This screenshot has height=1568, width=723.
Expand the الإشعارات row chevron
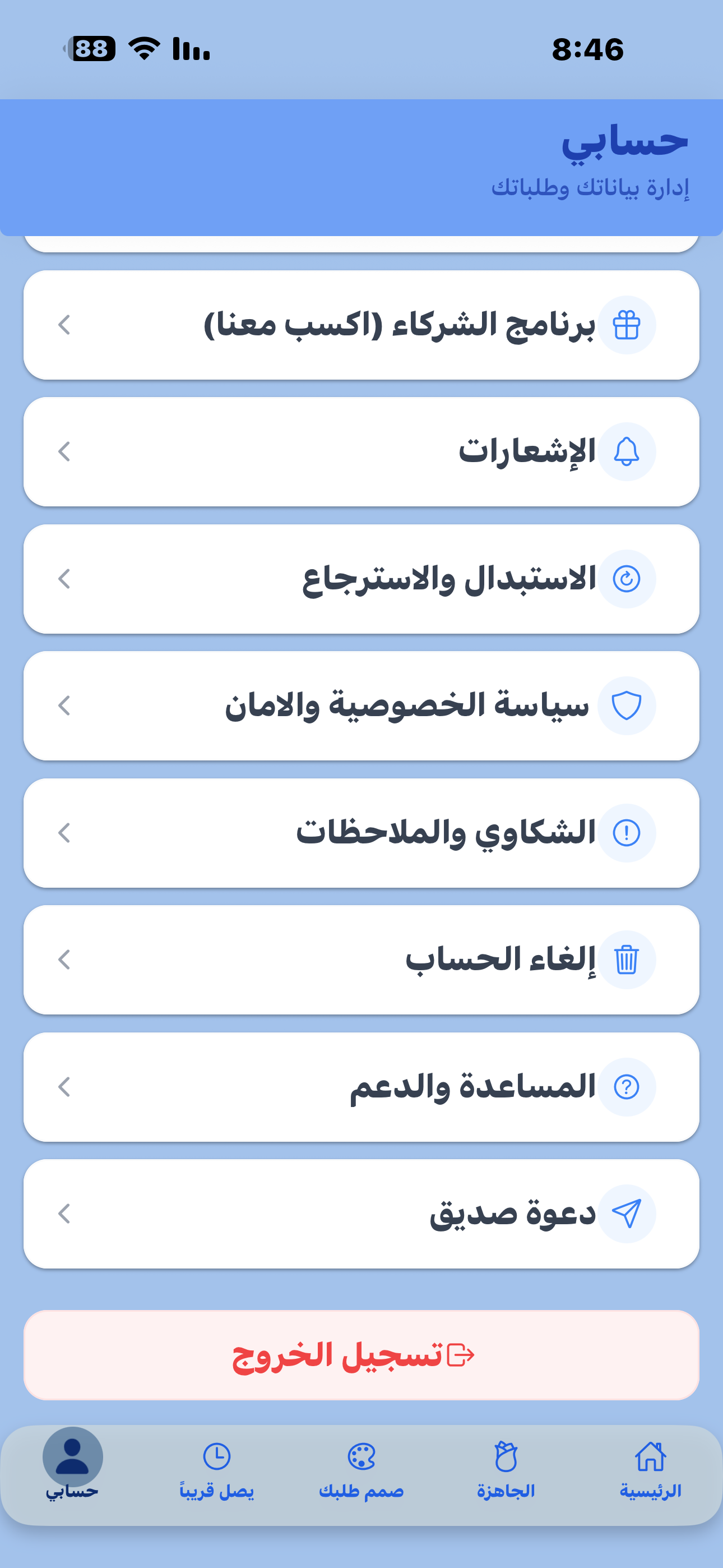pyautogui.click(x=63, y=450)
